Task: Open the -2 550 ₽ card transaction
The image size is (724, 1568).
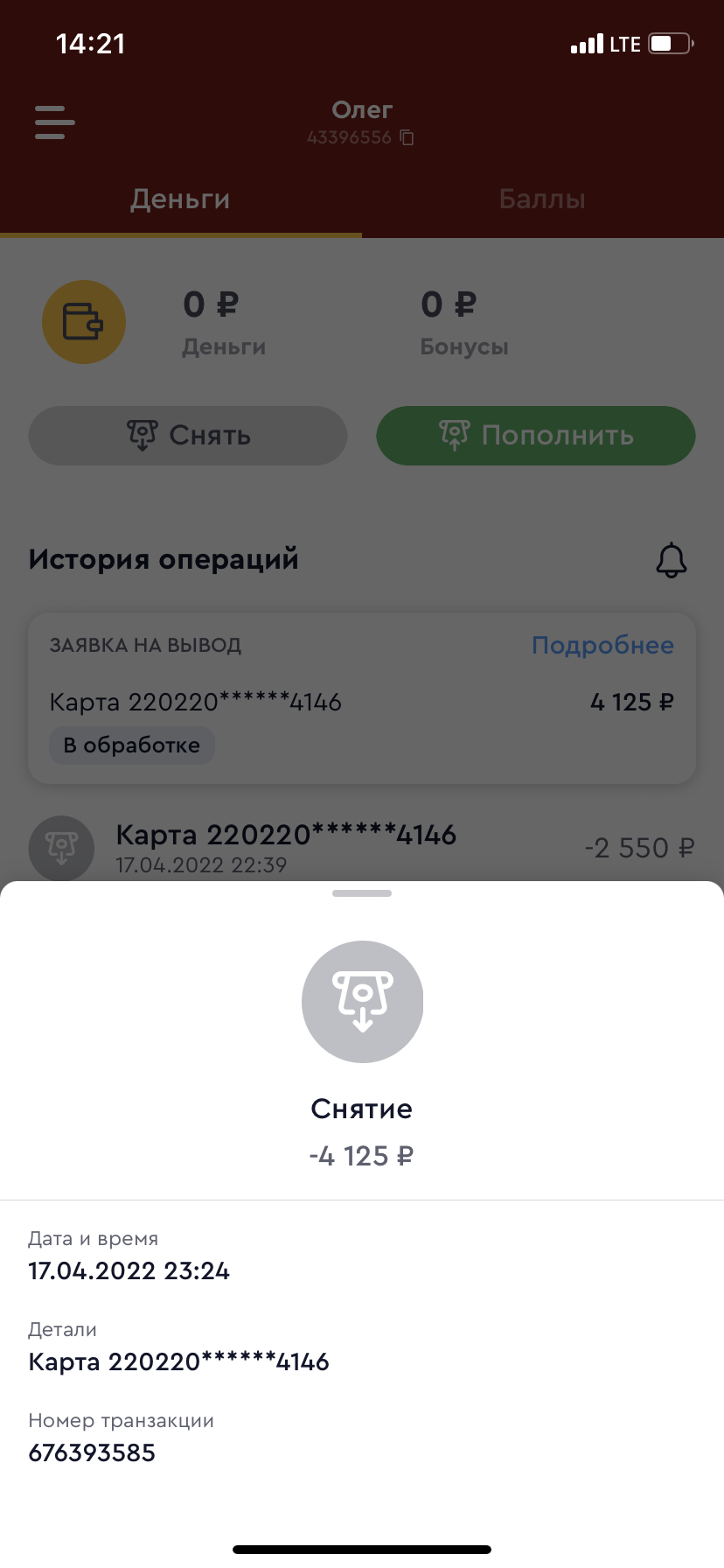Action: point(362,847)
